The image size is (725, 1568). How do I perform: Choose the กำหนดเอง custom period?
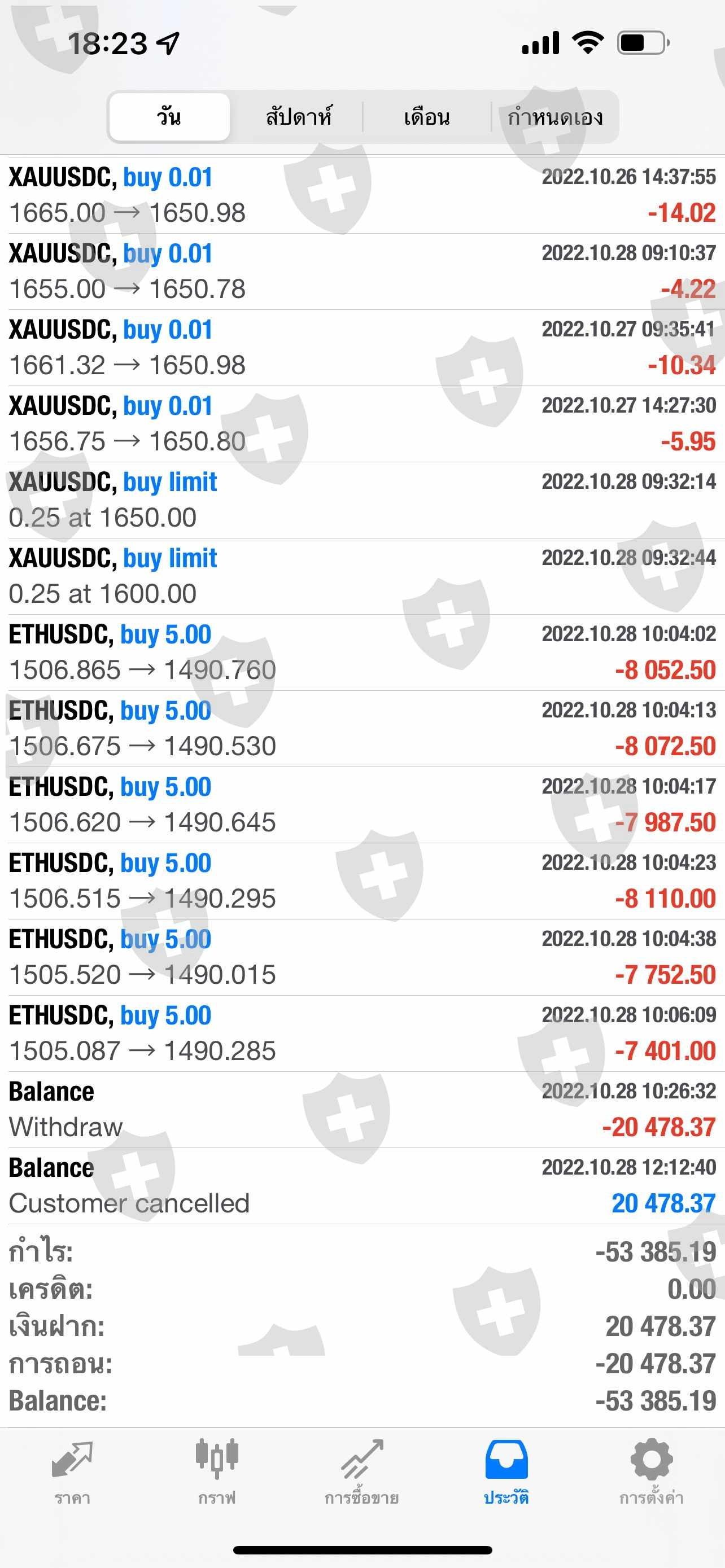(554, 117)
